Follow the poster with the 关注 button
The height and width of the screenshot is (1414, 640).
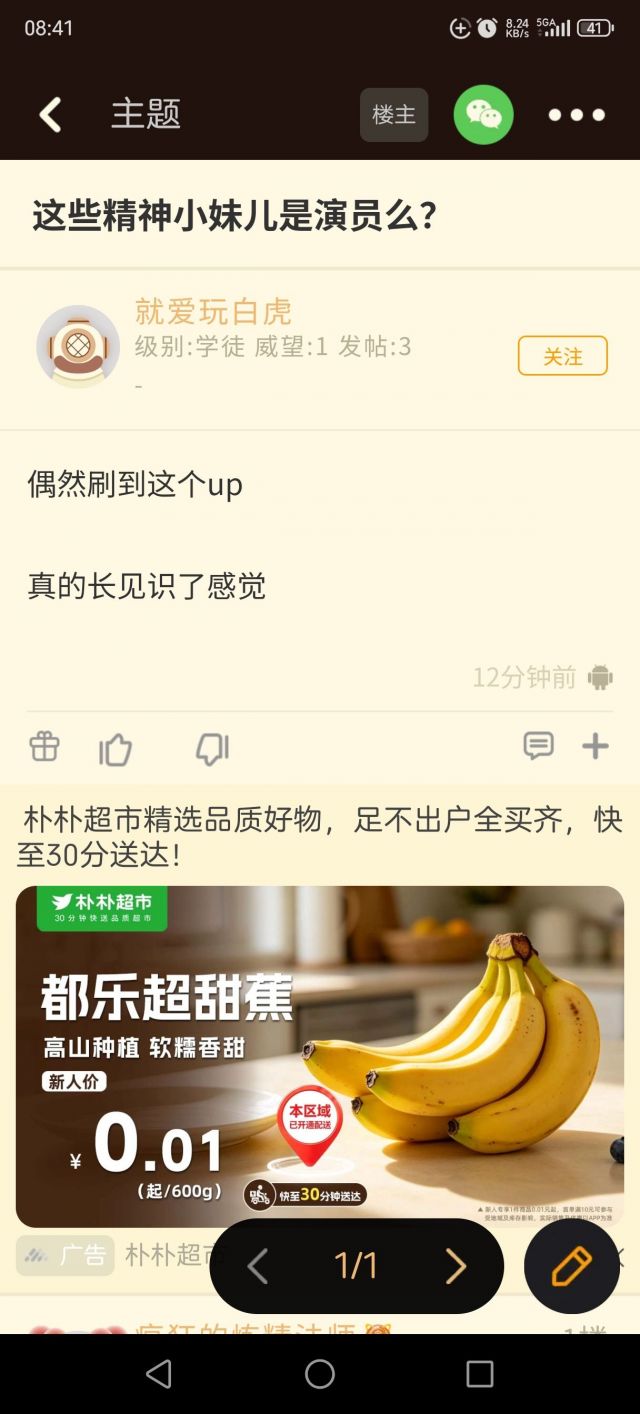[x=563, y=356]
